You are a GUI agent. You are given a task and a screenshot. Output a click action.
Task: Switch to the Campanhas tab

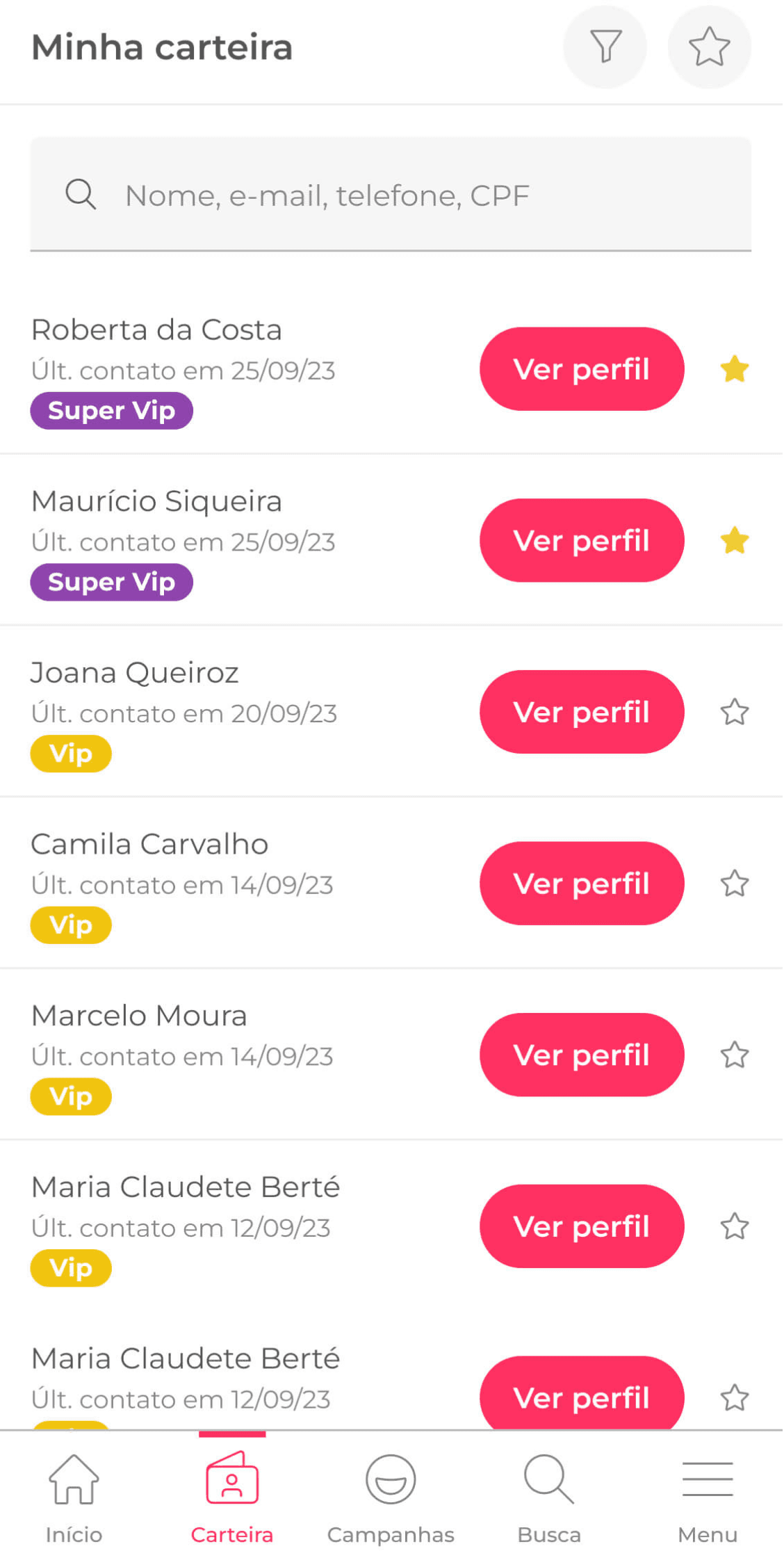[x=391, y=1497]
